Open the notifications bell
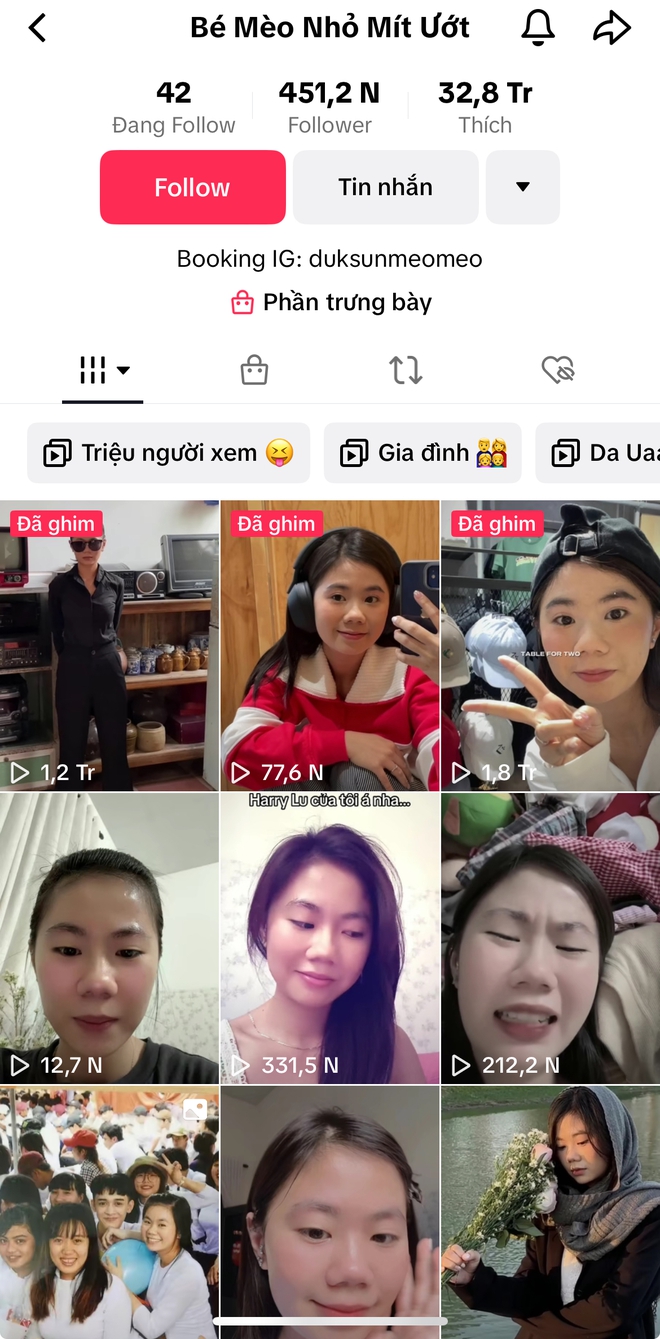660x1339 pixels. click(538, 28)
